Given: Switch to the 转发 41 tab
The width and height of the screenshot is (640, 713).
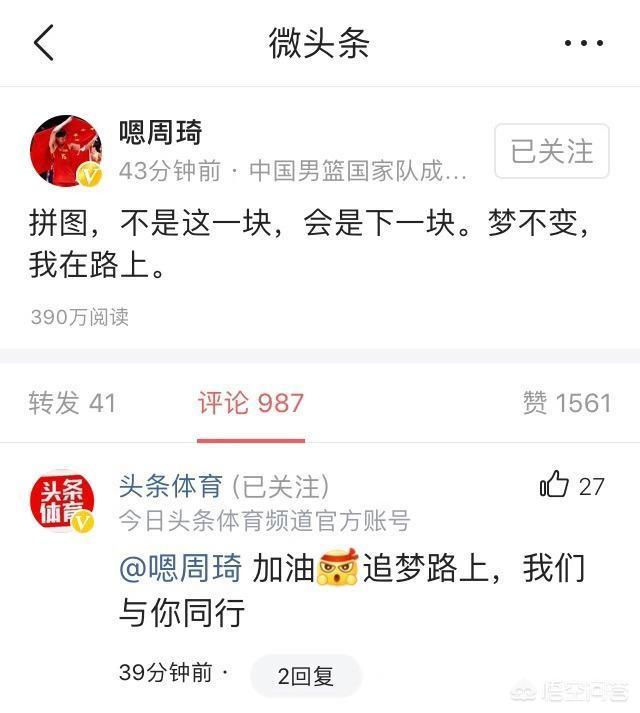Looking at the screenshot, I should pos(72,402).
